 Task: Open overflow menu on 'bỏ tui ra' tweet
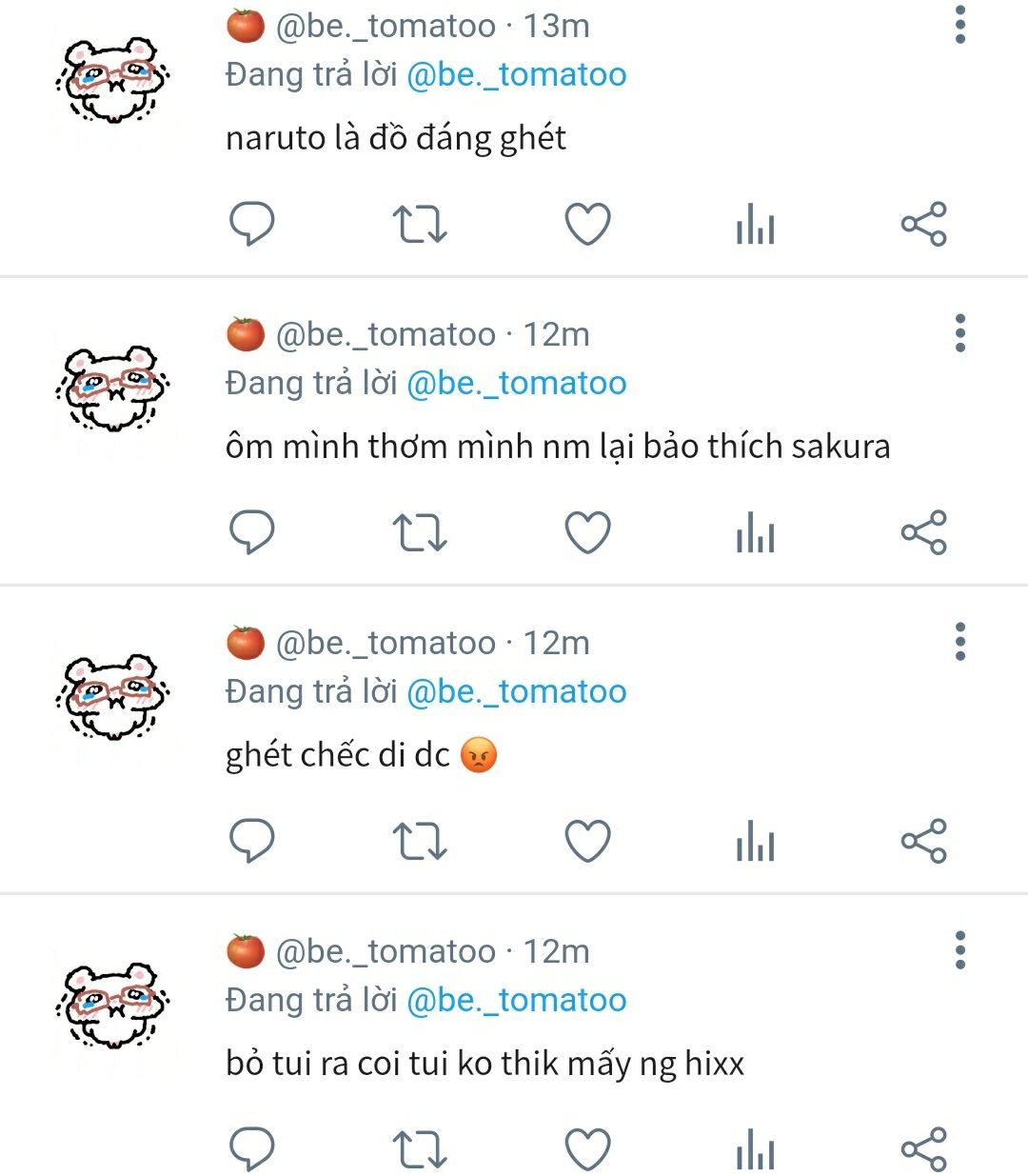[959, 950]
